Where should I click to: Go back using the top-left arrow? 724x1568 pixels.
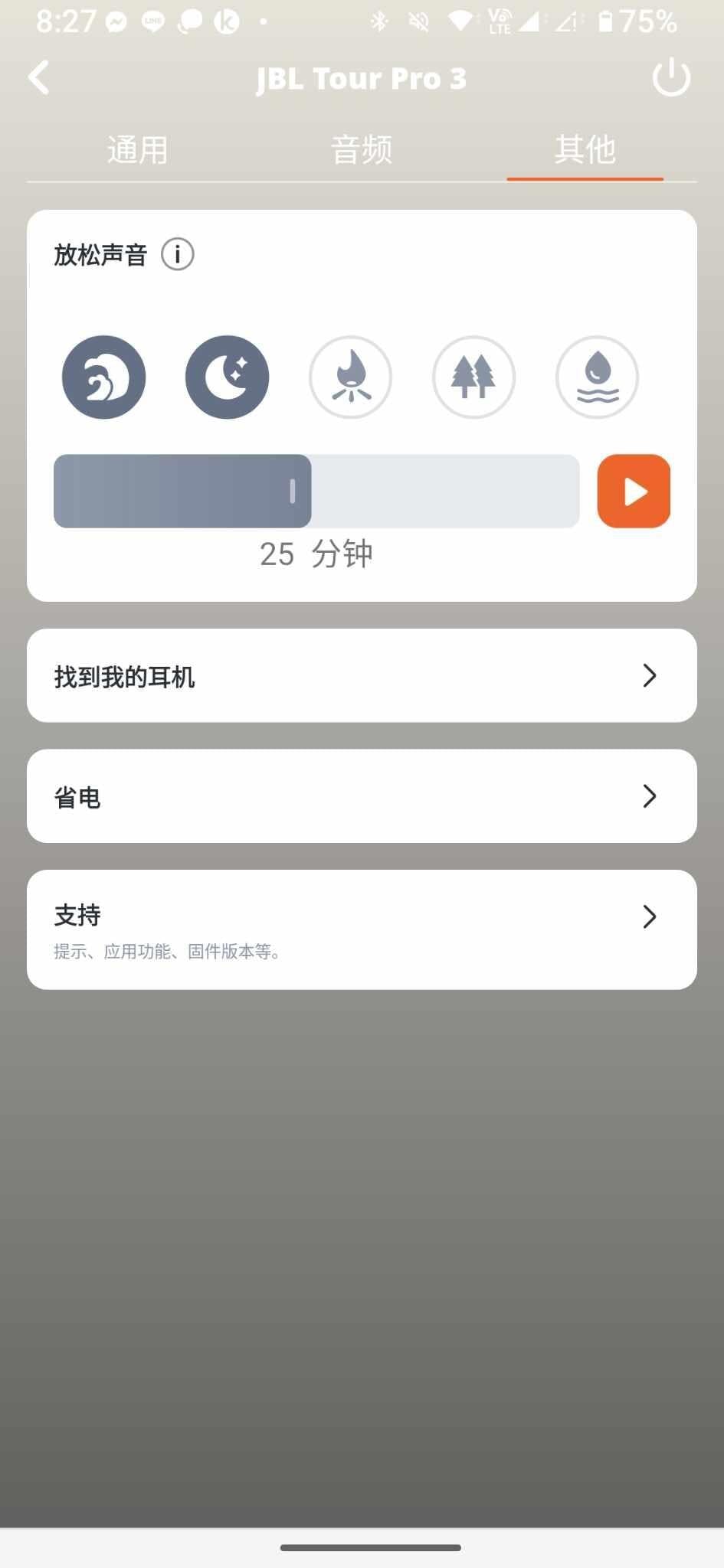point(38,77)
